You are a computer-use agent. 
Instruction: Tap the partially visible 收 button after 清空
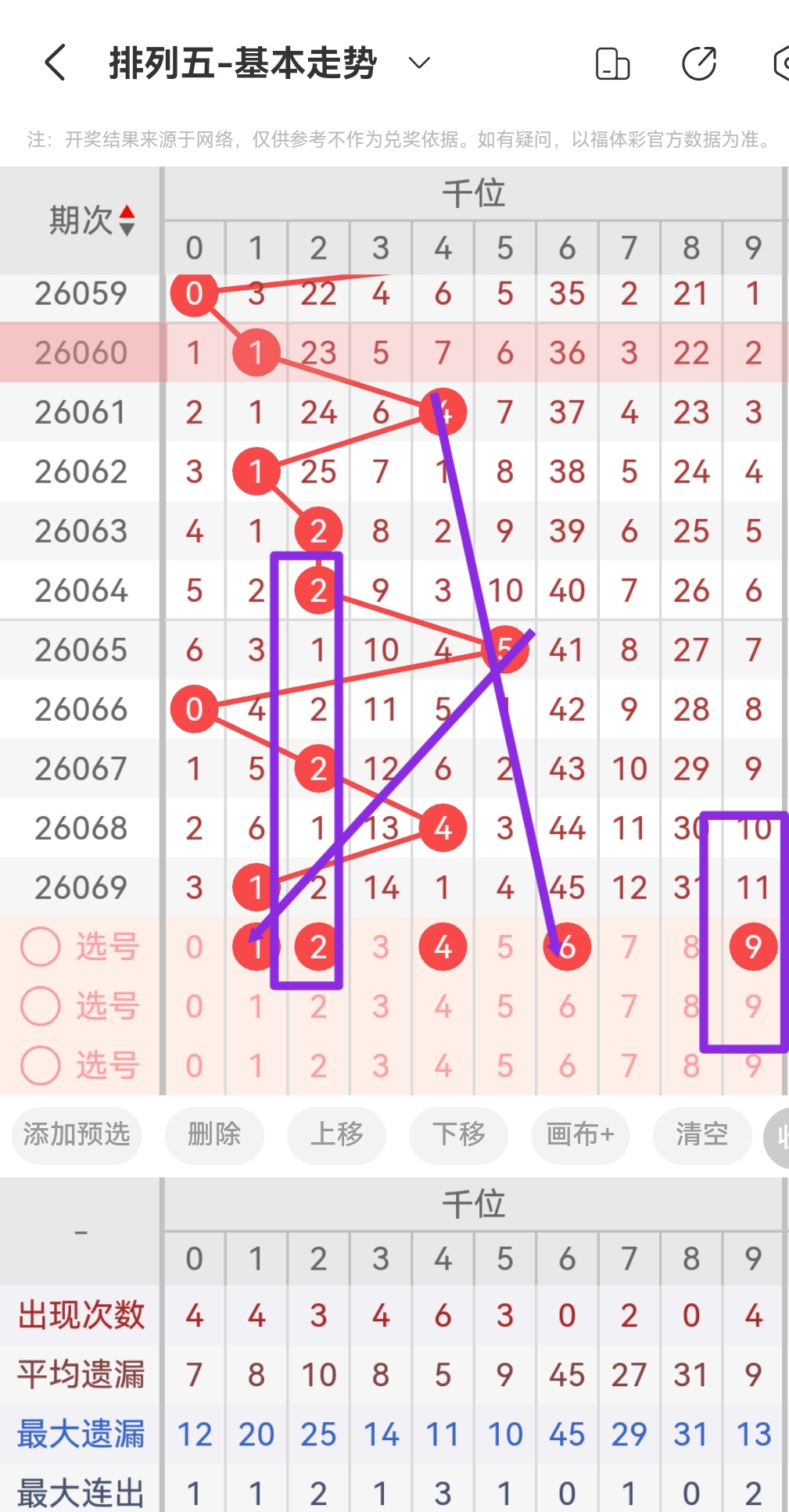(x=780, y=1137)
